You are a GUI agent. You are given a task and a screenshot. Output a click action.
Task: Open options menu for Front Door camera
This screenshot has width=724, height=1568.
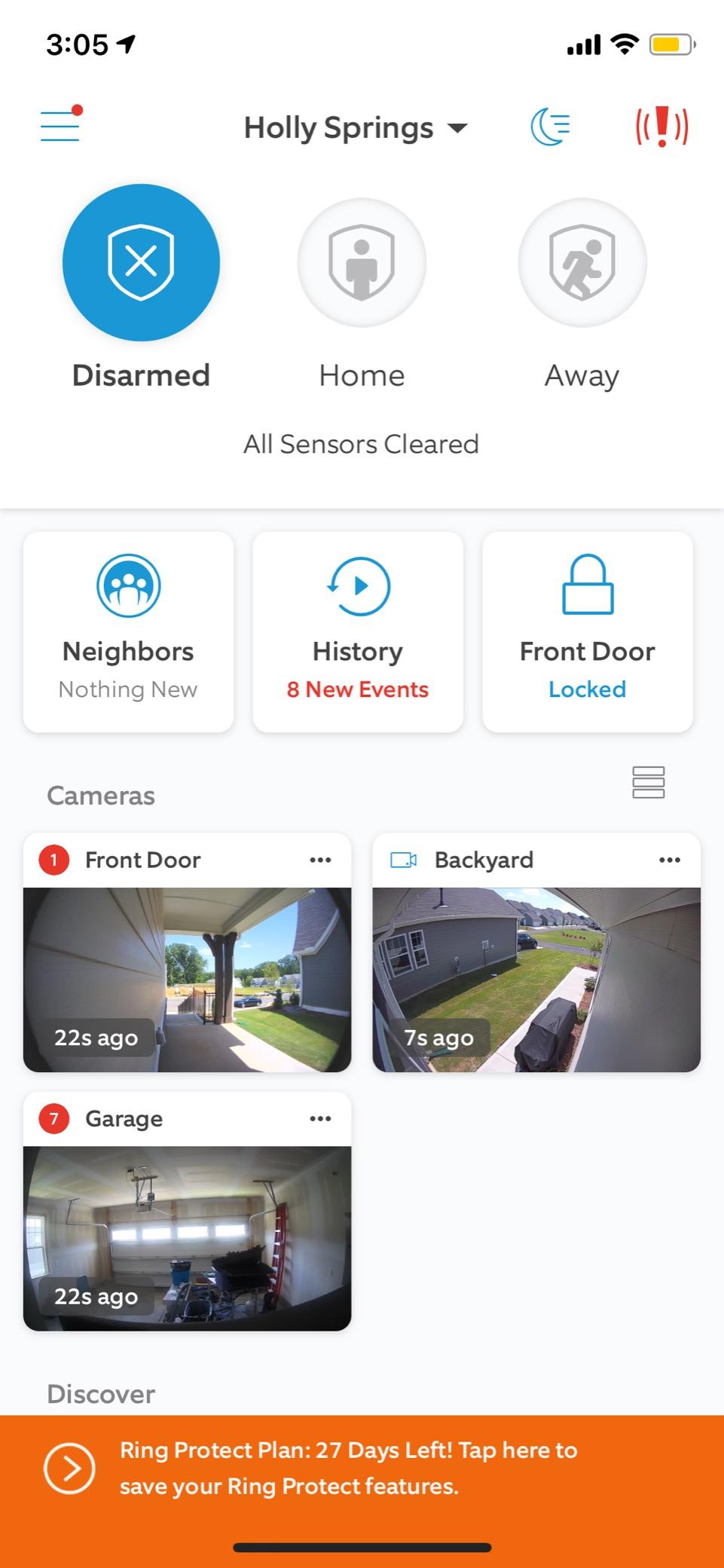click(x=320, y=859)
